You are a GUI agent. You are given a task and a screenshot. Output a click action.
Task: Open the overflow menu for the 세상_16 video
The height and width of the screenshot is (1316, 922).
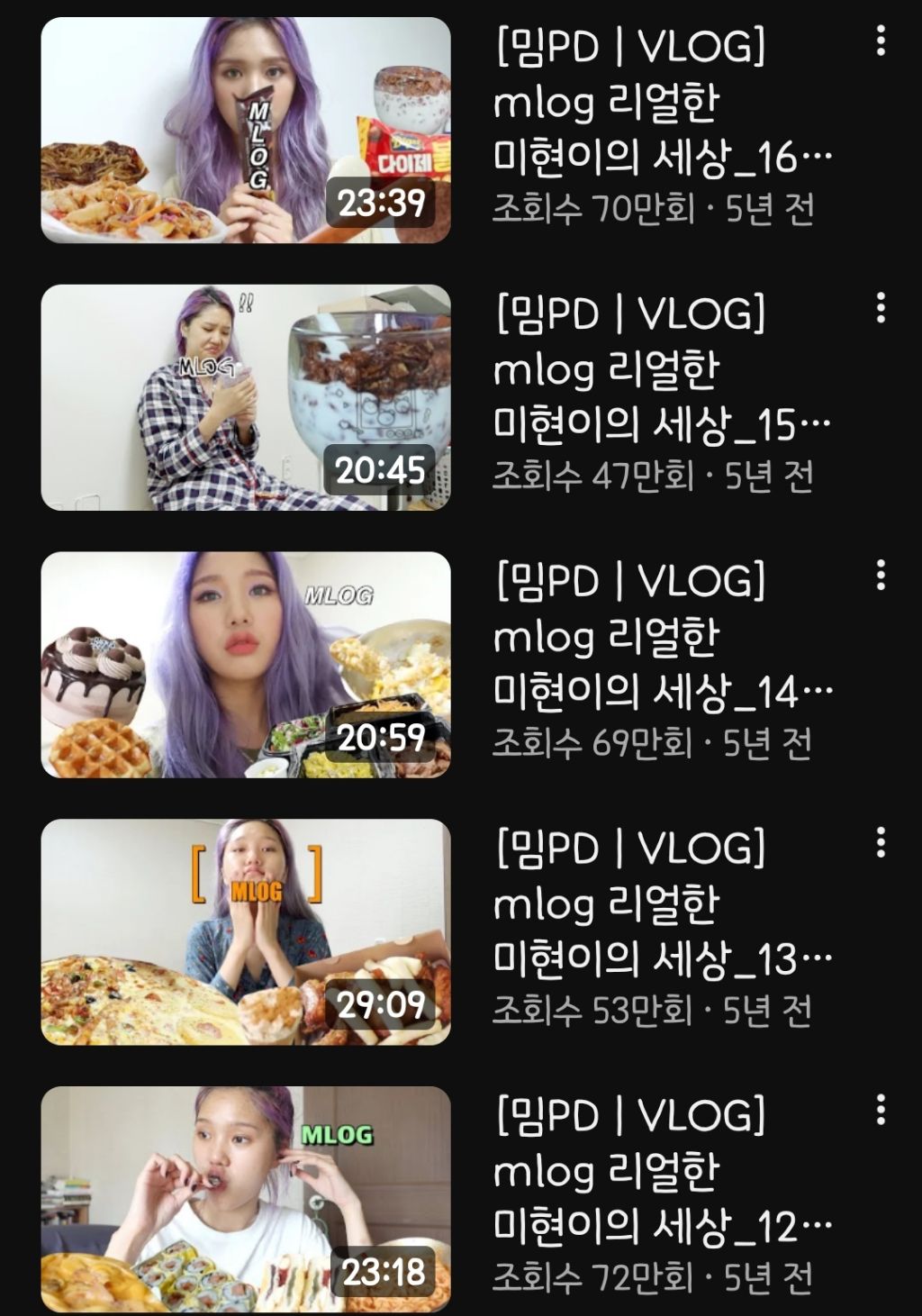(x=881, y=41)
